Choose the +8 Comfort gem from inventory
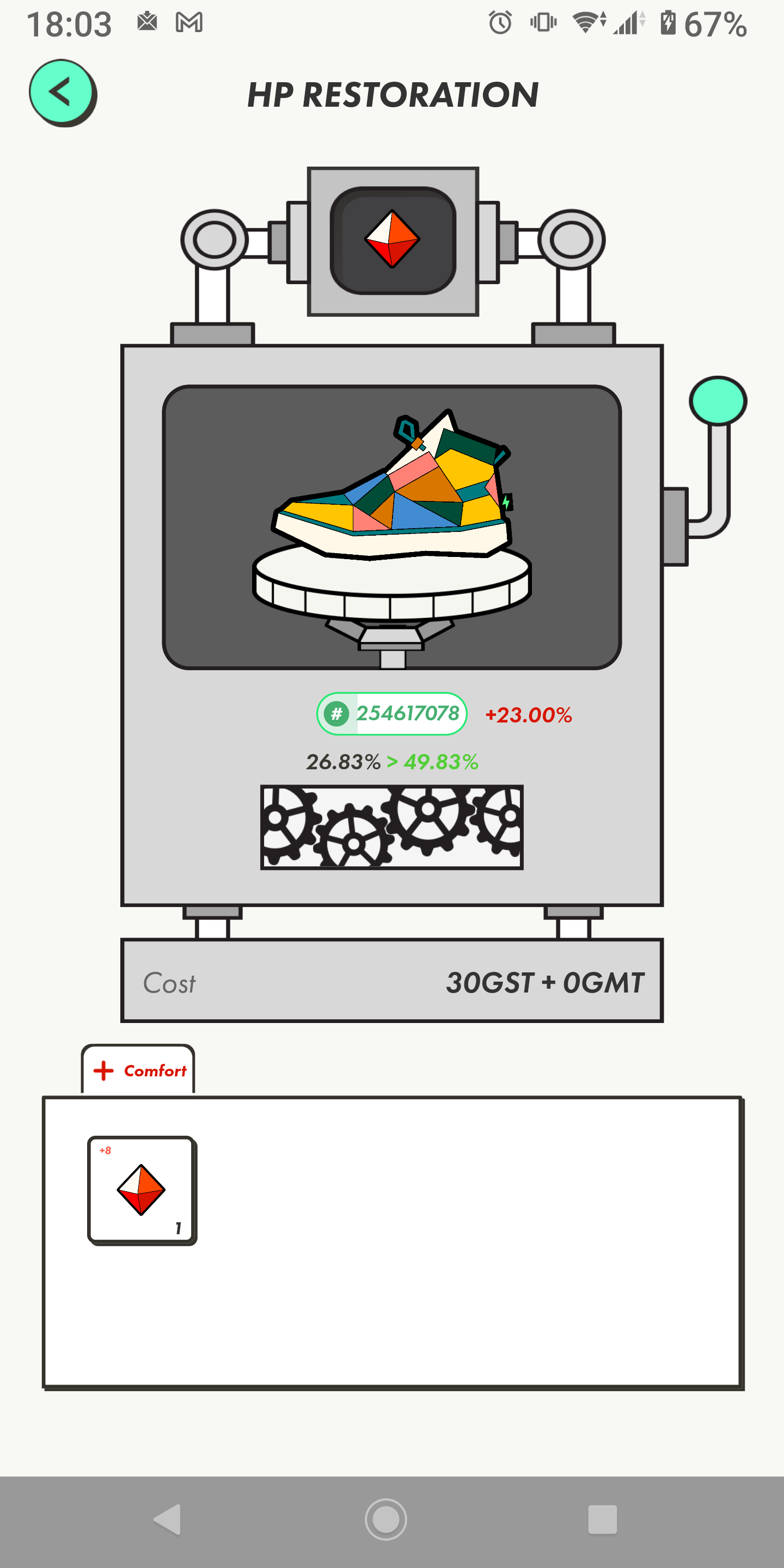Image resolution: width=784 pixels, height=1568 pixels. (142, 1190)
